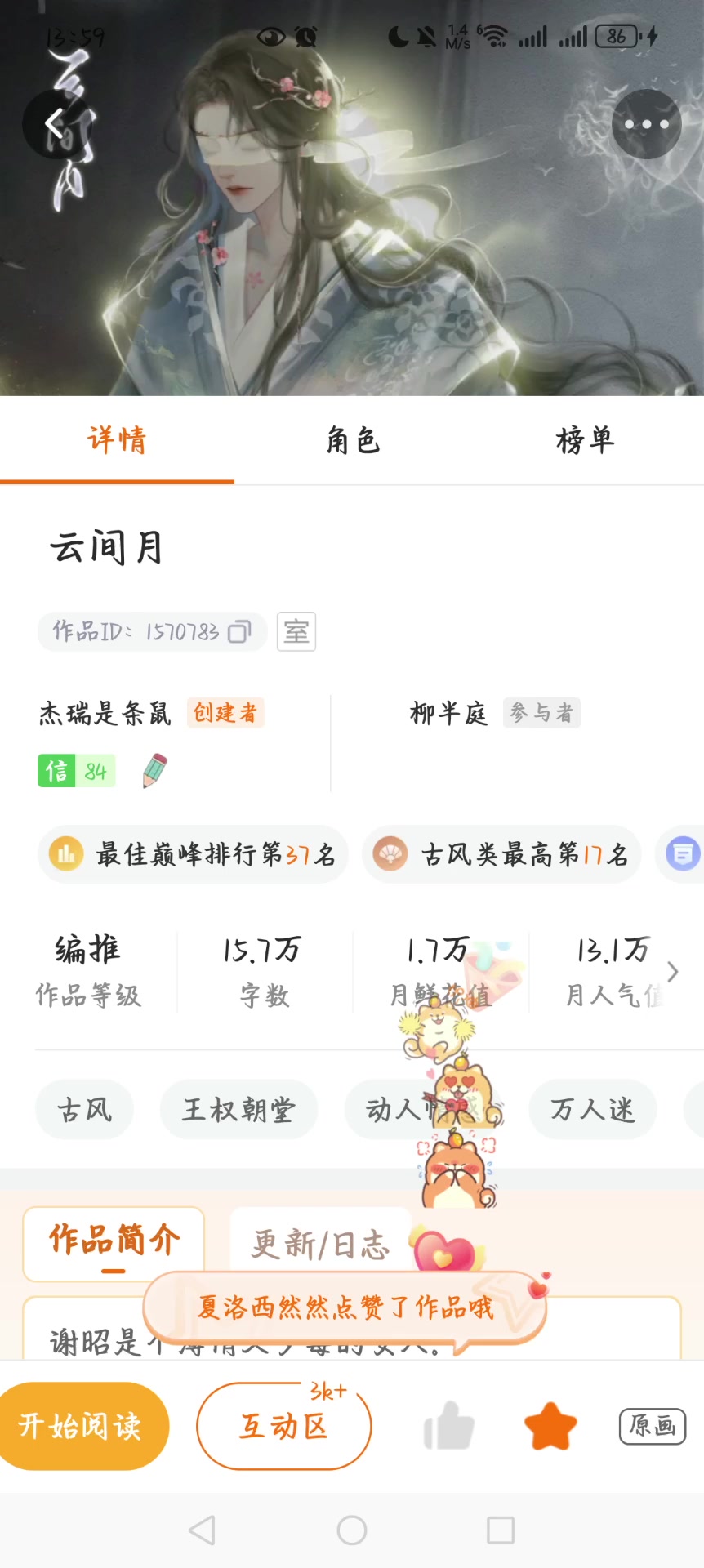
Task: Select the 万人迷 tag
Action: [592, 1110]
